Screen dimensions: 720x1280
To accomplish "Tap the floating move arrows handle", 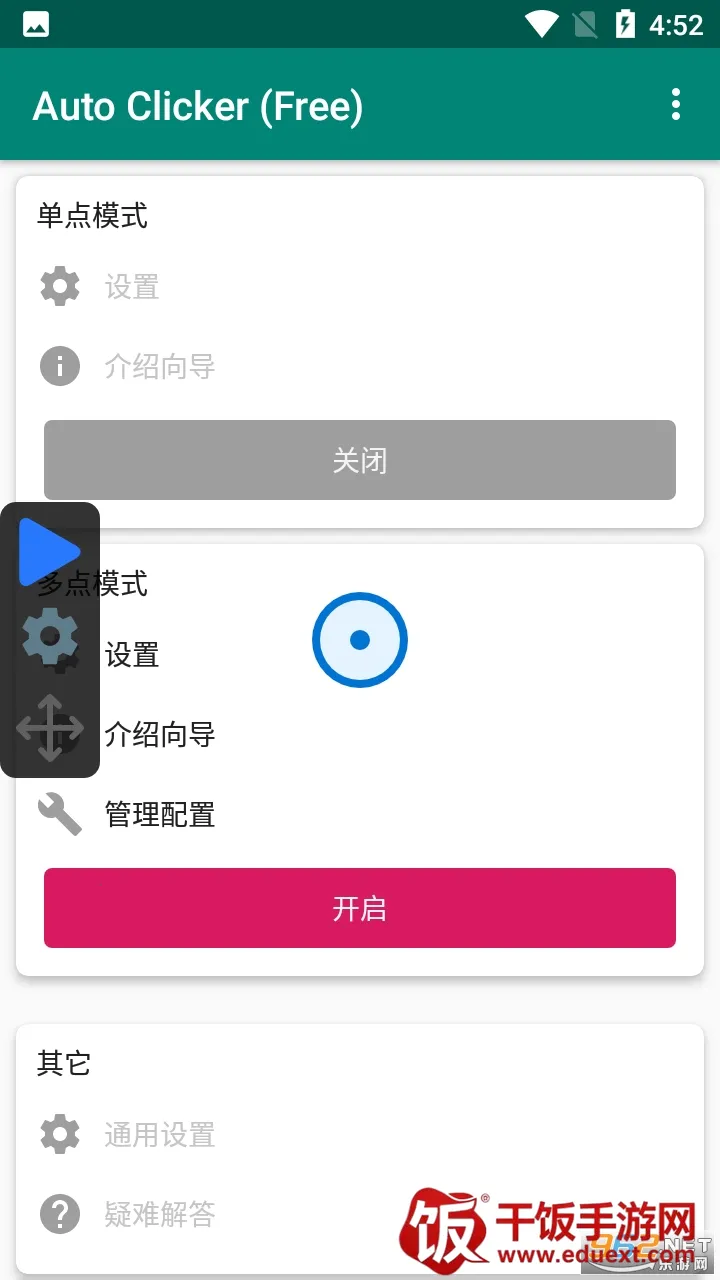I will pyautogui.click(x=50, y=728).
